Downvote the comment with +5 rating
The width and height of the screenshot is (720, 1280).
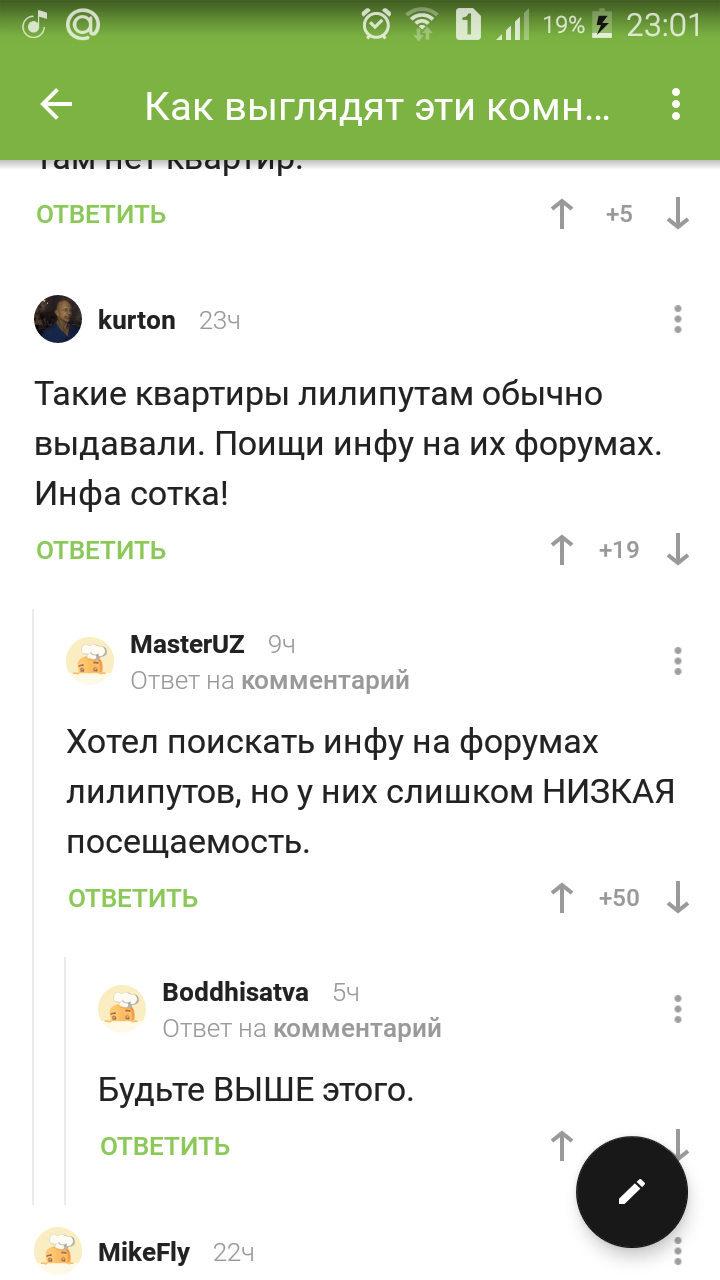(678, 214)
